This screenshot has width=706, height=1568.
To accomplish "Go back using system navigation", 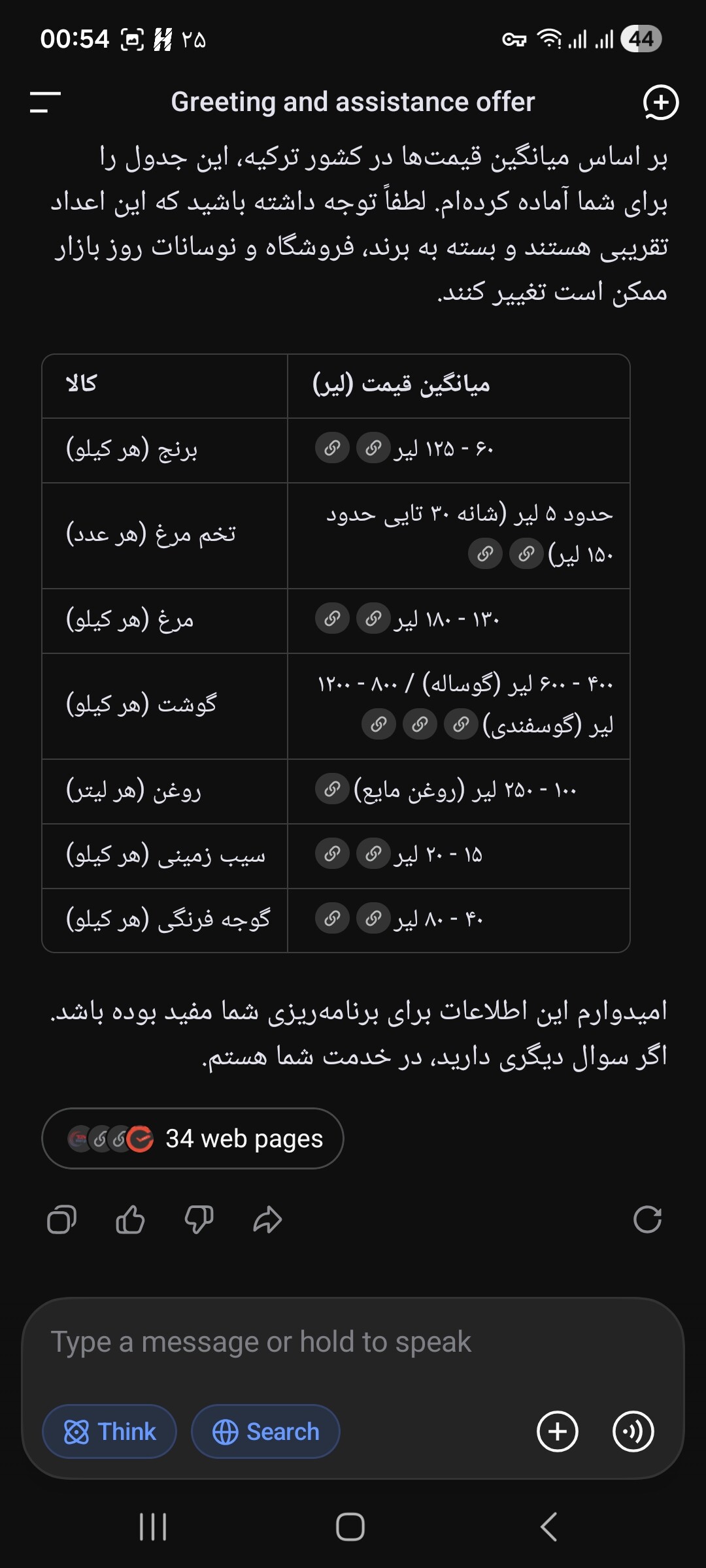I will click(x=549, y=1527).
